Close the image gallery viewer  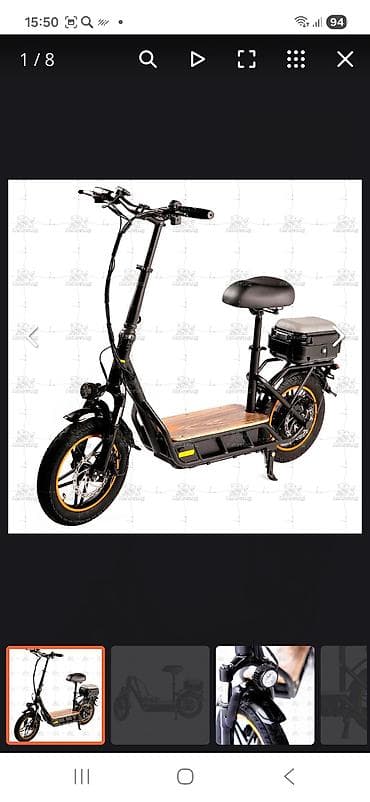(x=345, y=59)
